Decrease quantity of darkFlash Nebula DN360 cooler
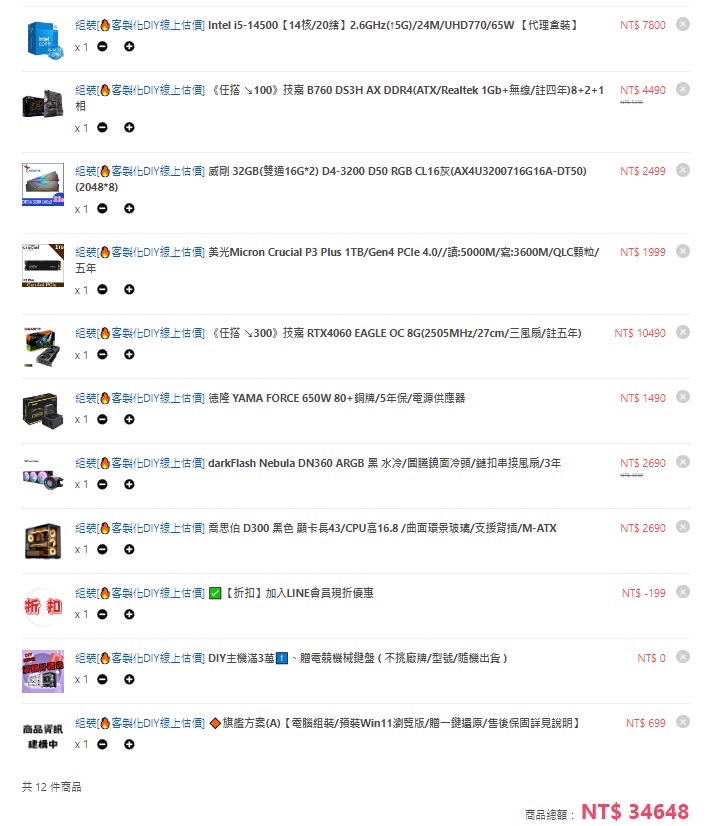711x826 pixels. point(102,485)
